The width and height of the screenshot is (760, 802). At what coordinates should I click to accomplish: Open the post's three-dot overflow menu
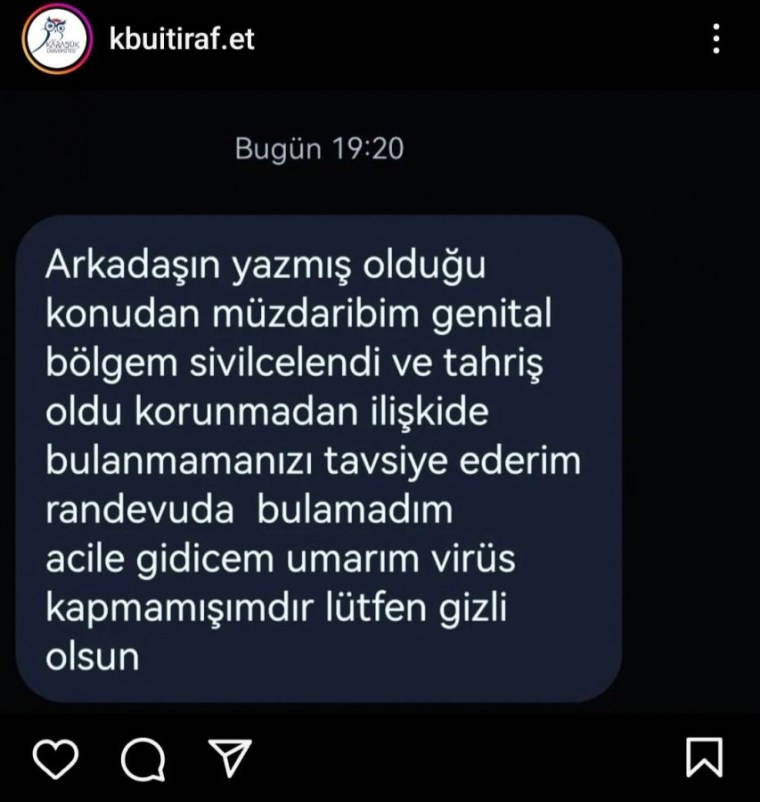click(x=716, y=39)
